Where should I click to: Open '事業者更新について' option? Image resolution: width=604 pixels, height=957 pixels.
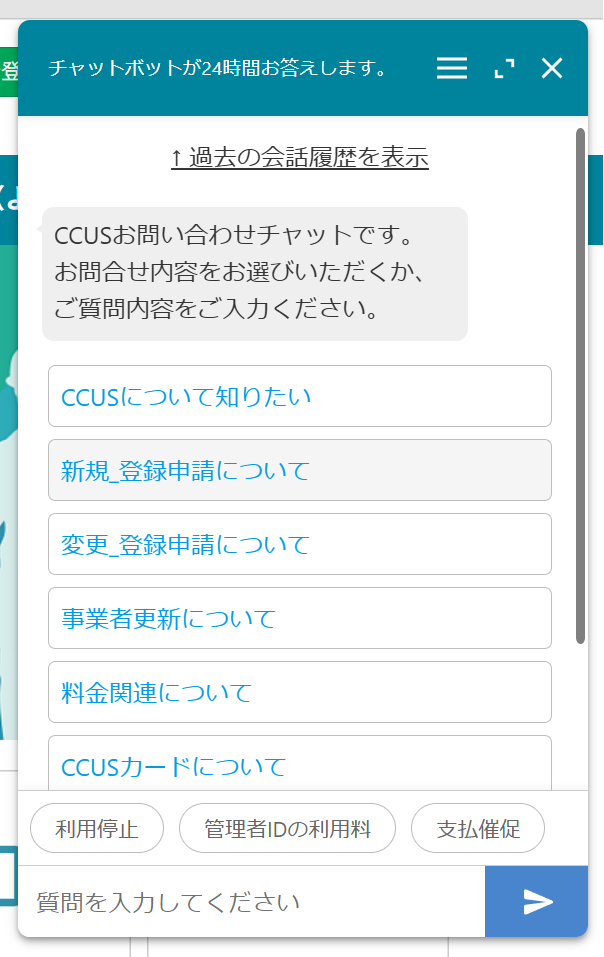point(300,618)
